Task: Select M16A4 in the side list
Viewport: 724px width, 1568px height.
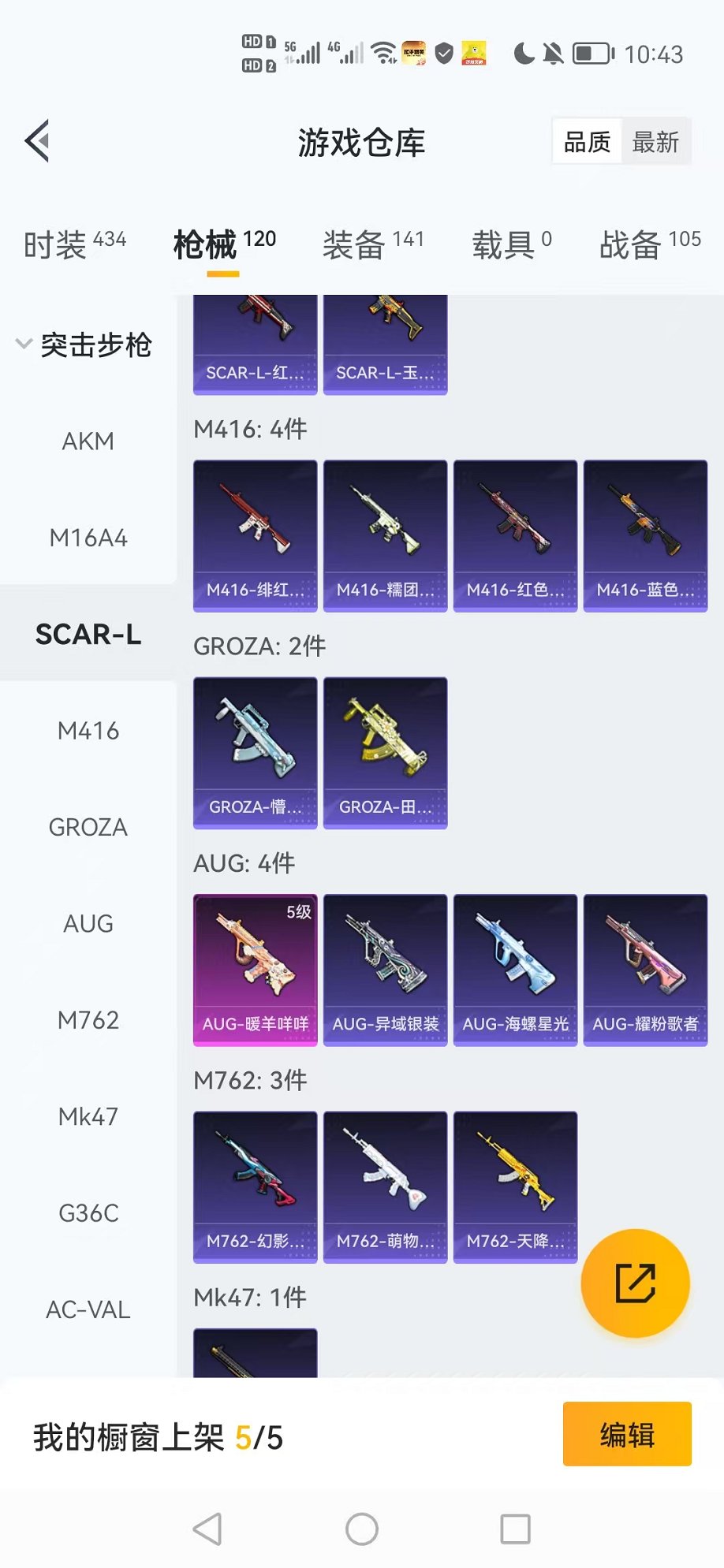Action: (x=88, y=538)
